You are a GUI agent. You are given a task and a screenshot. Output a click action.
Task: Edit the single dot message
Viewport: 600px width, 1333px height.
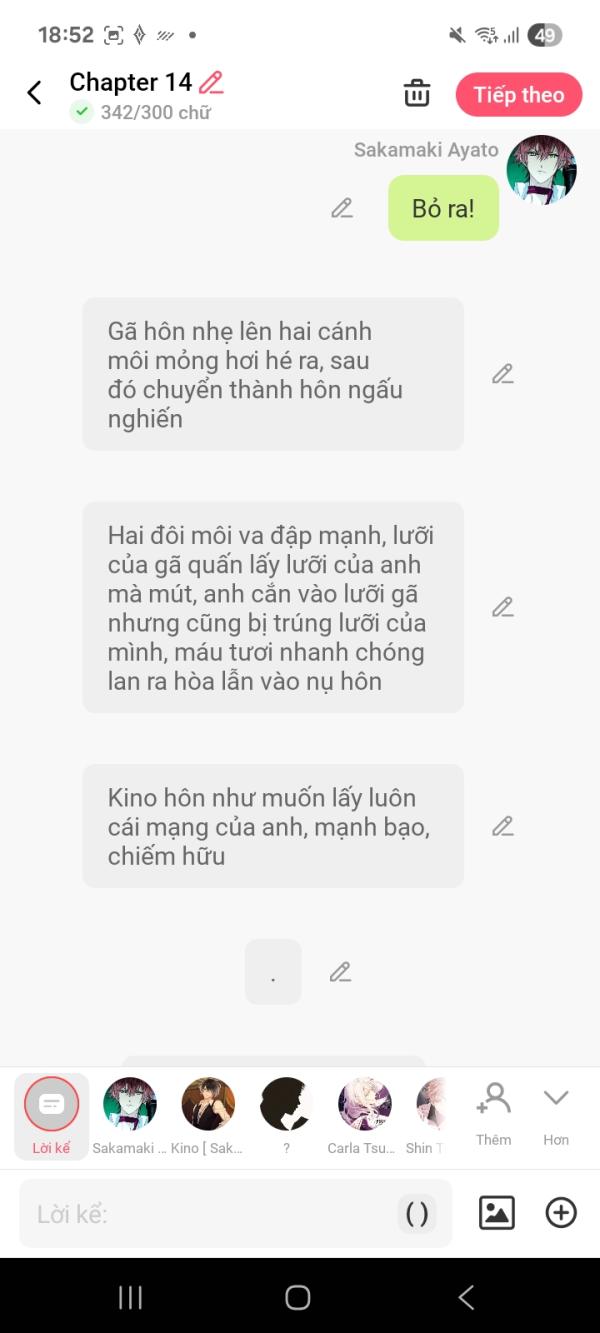pyautogui.click(x=340, y=972)
